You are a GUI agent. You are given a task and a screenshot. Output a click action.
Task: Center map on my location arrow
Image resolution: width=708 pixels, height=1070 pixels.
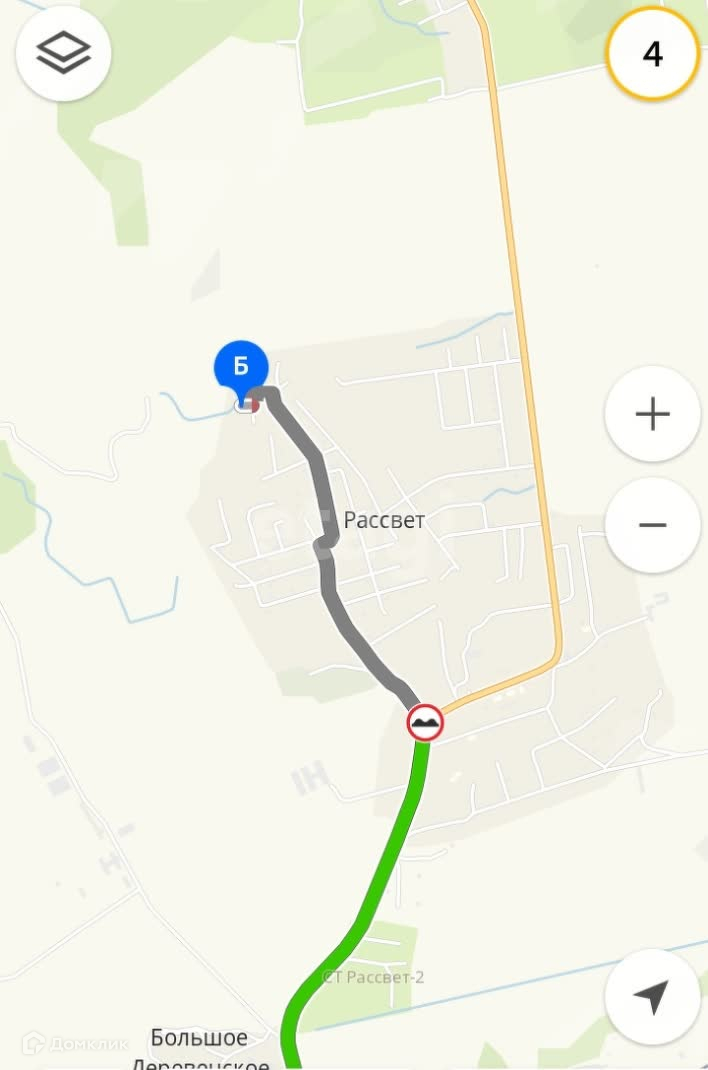[x=652, y=997]
